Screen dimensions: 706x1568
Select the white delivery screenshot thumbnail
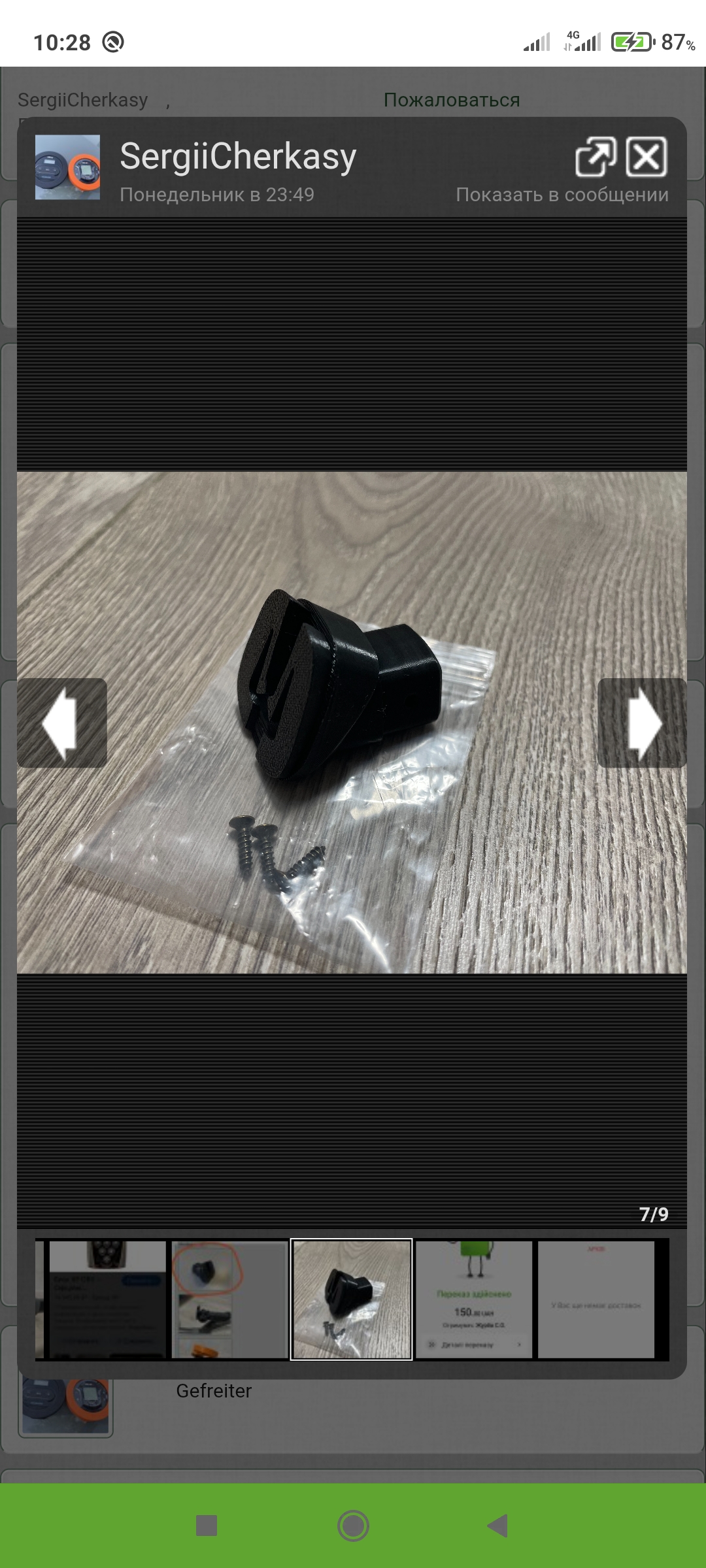pyautogui.click(x=596, y=1299)
